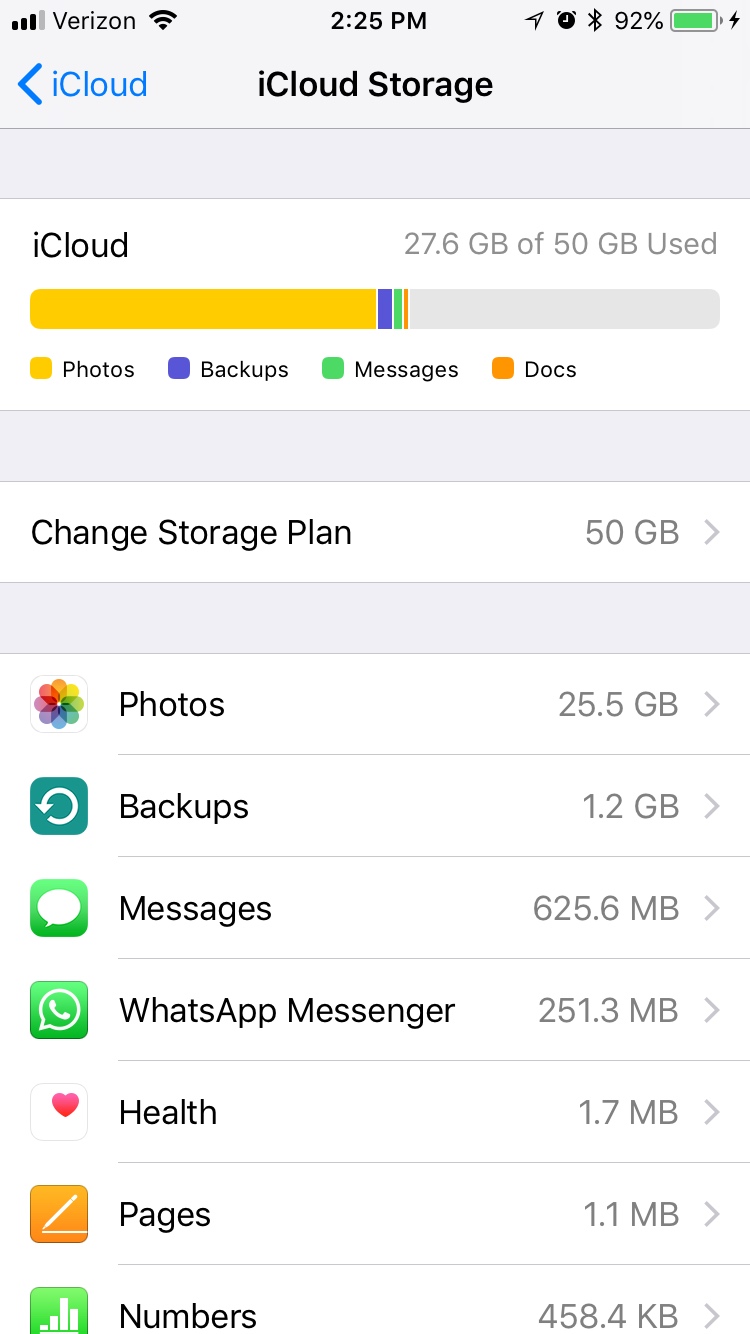Show Pages storage data
This screenshot has width=750, height=1334.
point(375,1215)
